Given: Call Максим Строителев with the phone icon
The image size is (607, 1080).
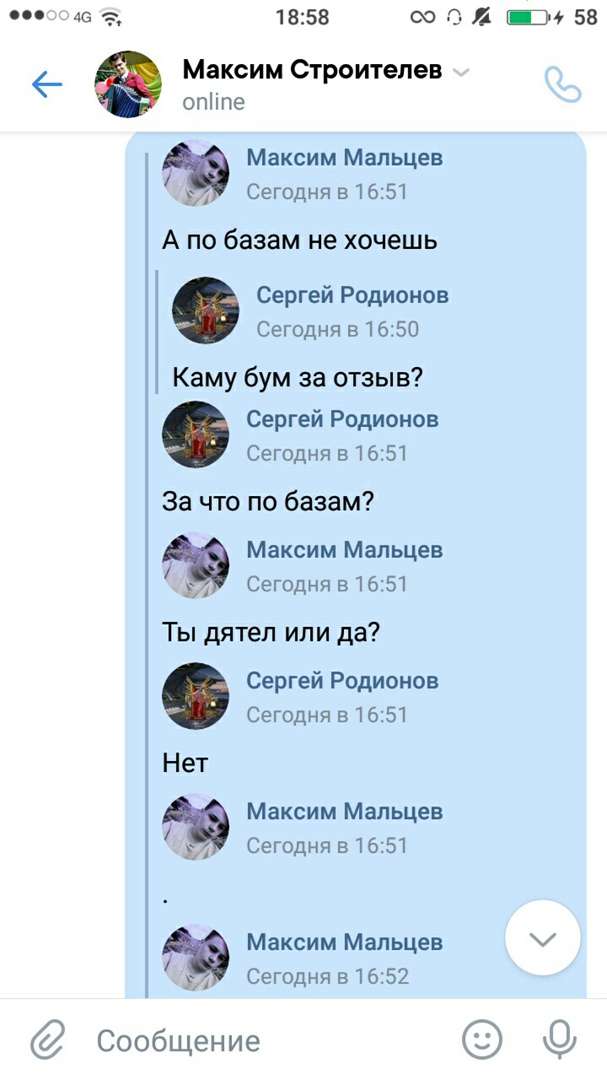Looking at the screenshot, I should pyautogui.click(x=562, y=85).
